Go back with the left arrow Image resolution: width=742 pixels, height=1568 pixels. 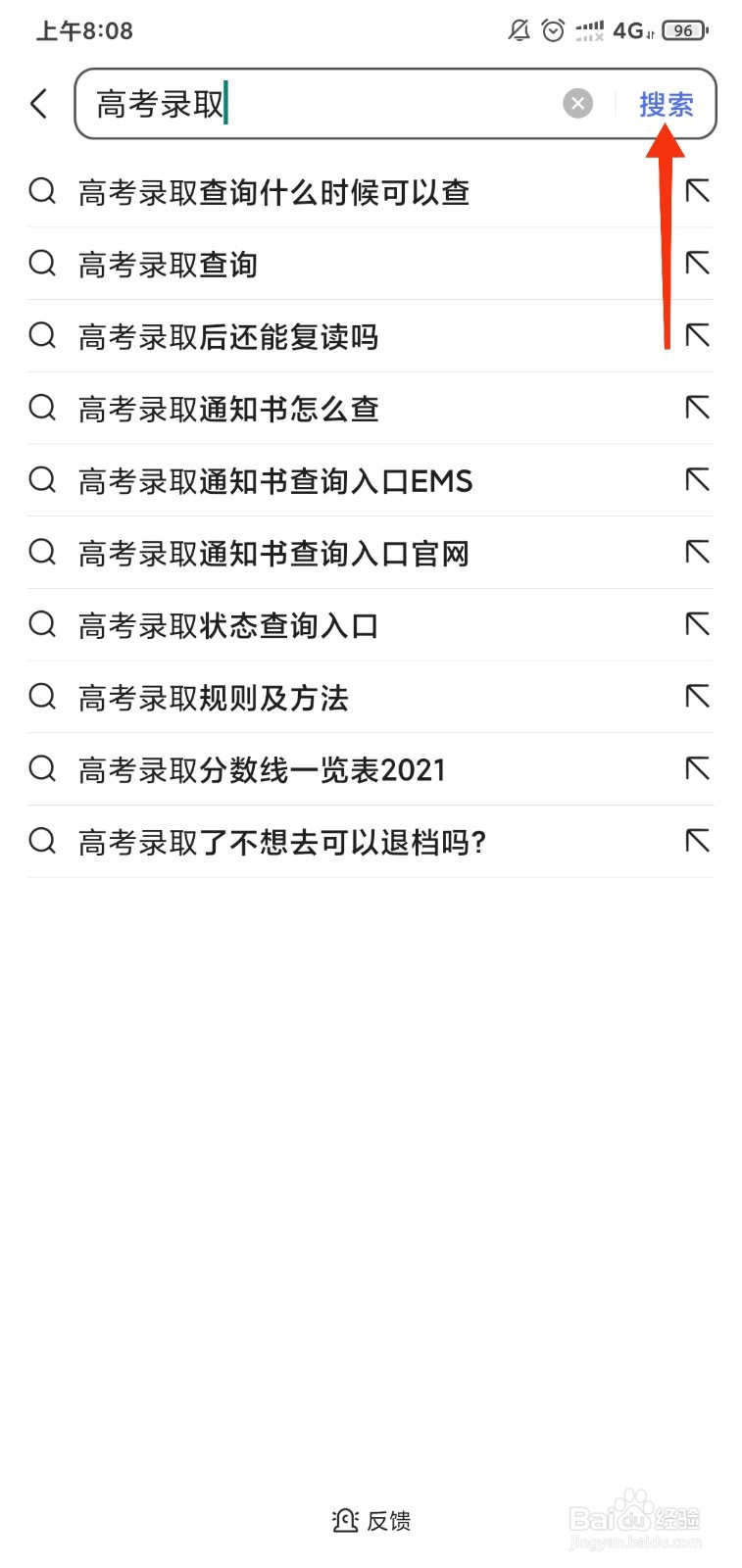click(x=39, y=103)
